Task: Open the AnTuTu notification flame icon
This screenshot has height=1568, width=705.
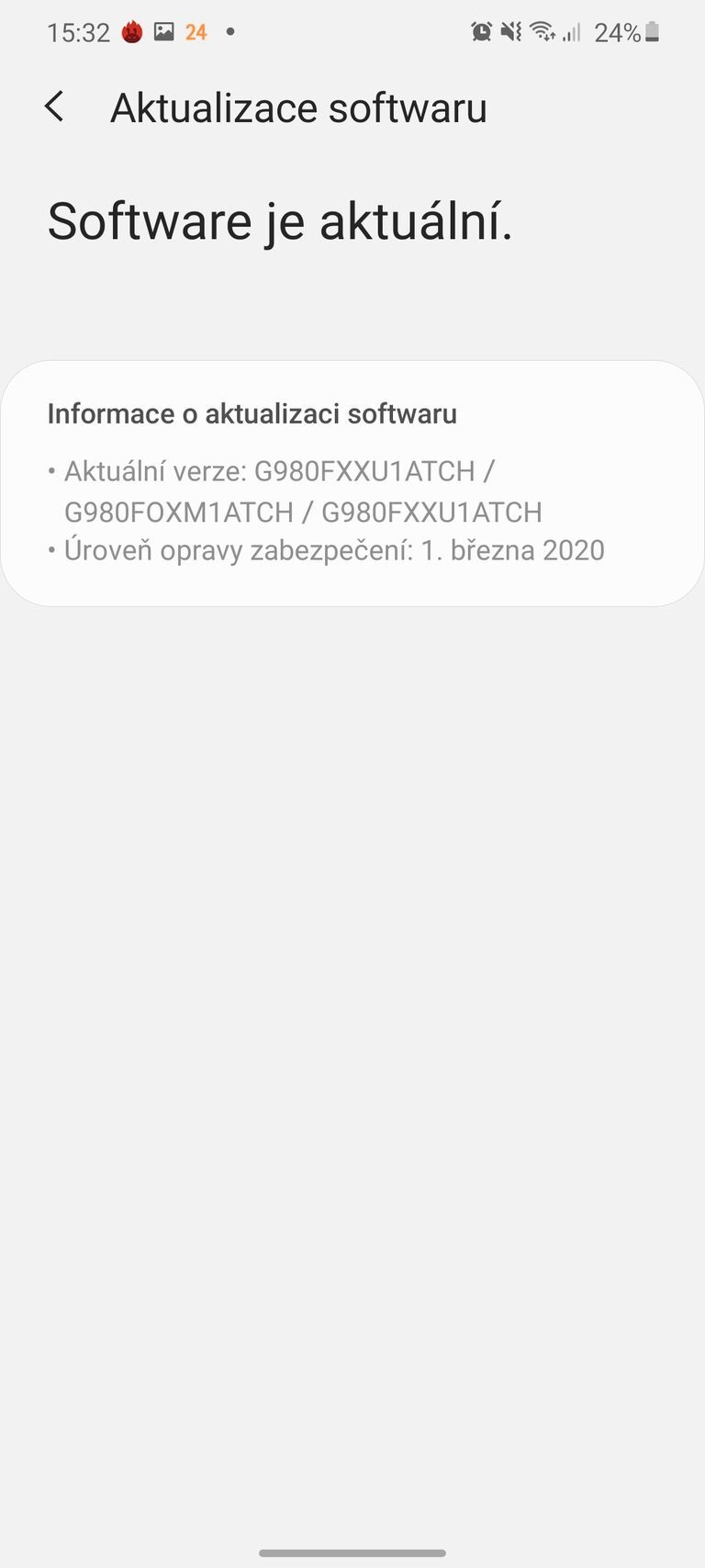Action: pos(132,31)
